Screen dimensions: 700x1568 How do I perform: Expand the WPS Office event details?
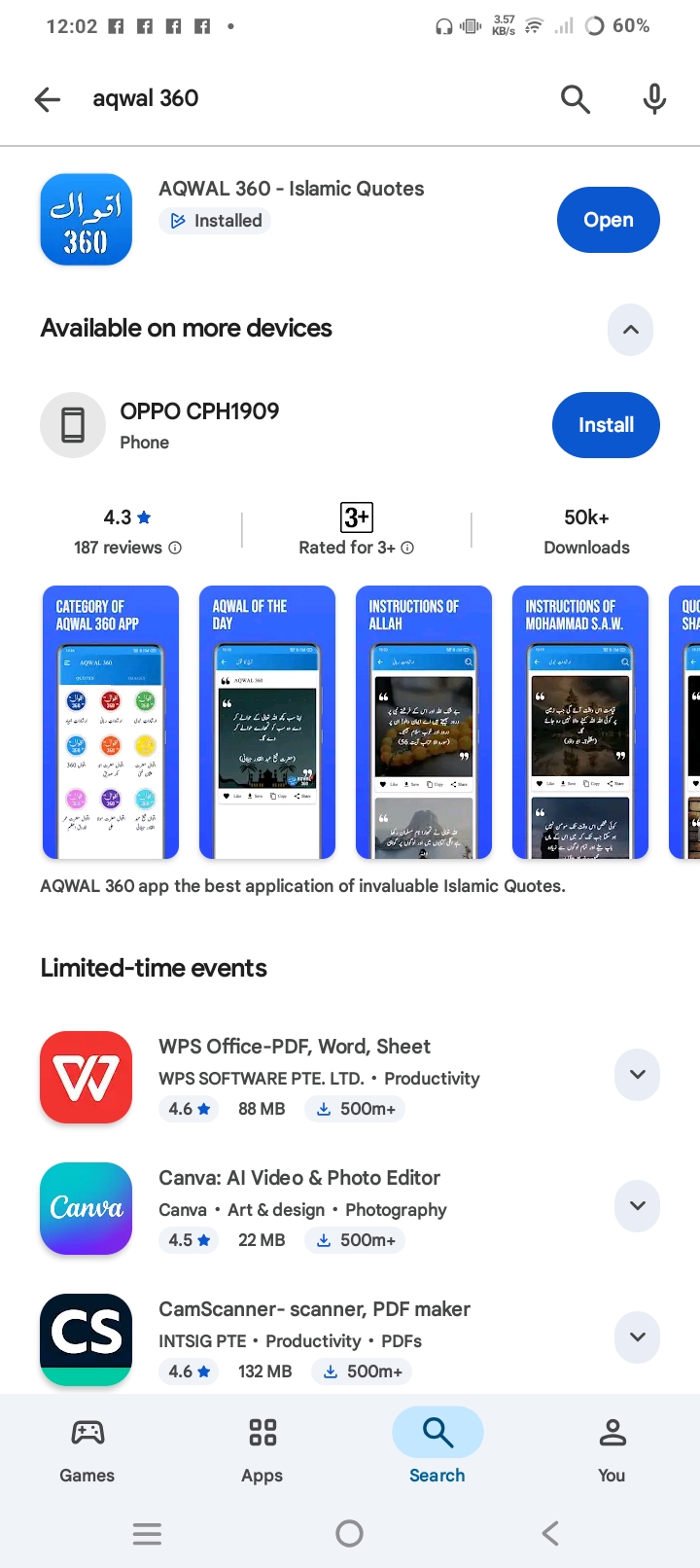[638, 1075]
